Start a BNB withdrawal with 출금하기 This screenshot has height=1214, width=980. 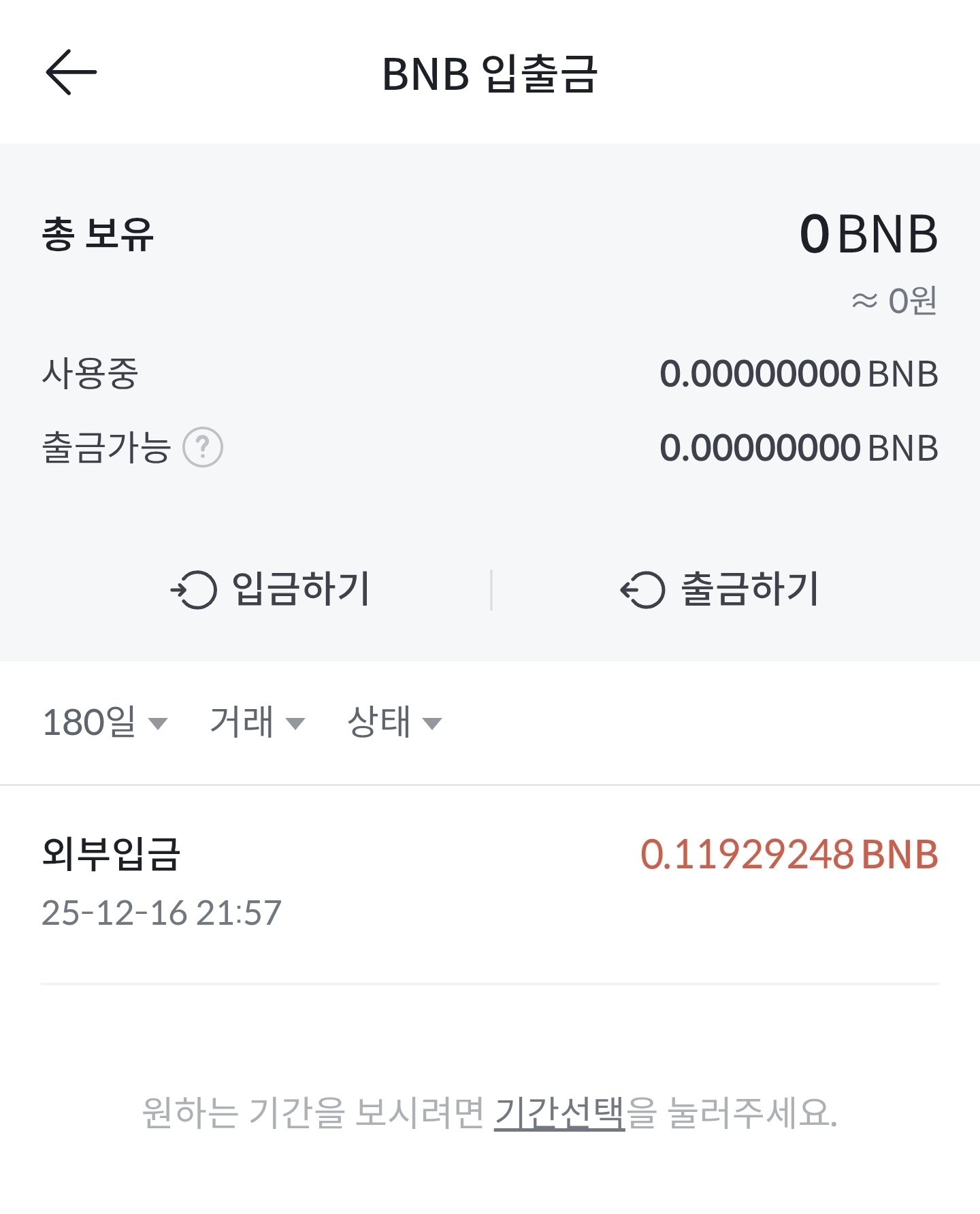click(720, 589)
